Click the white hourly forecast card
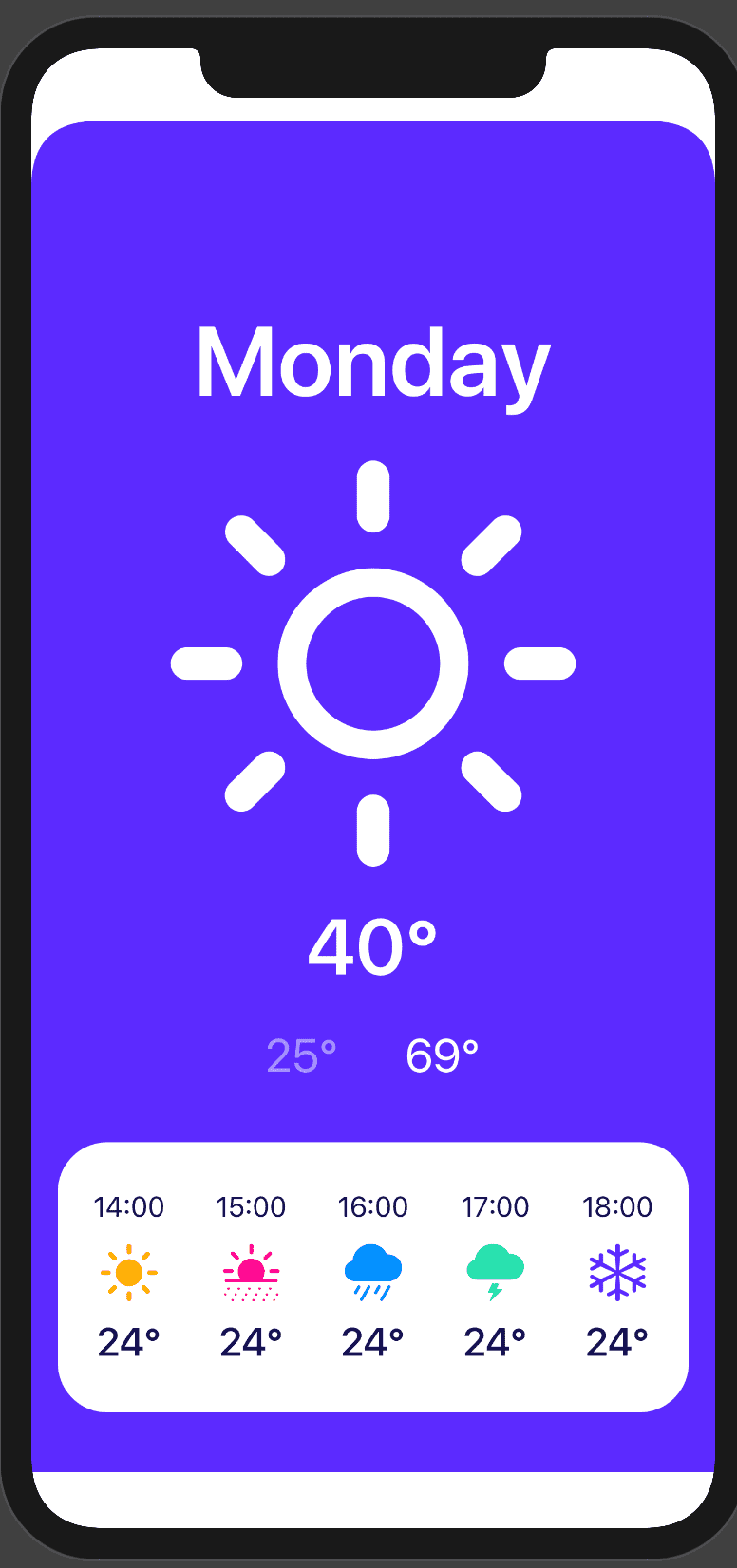 tap(372, 1386)
